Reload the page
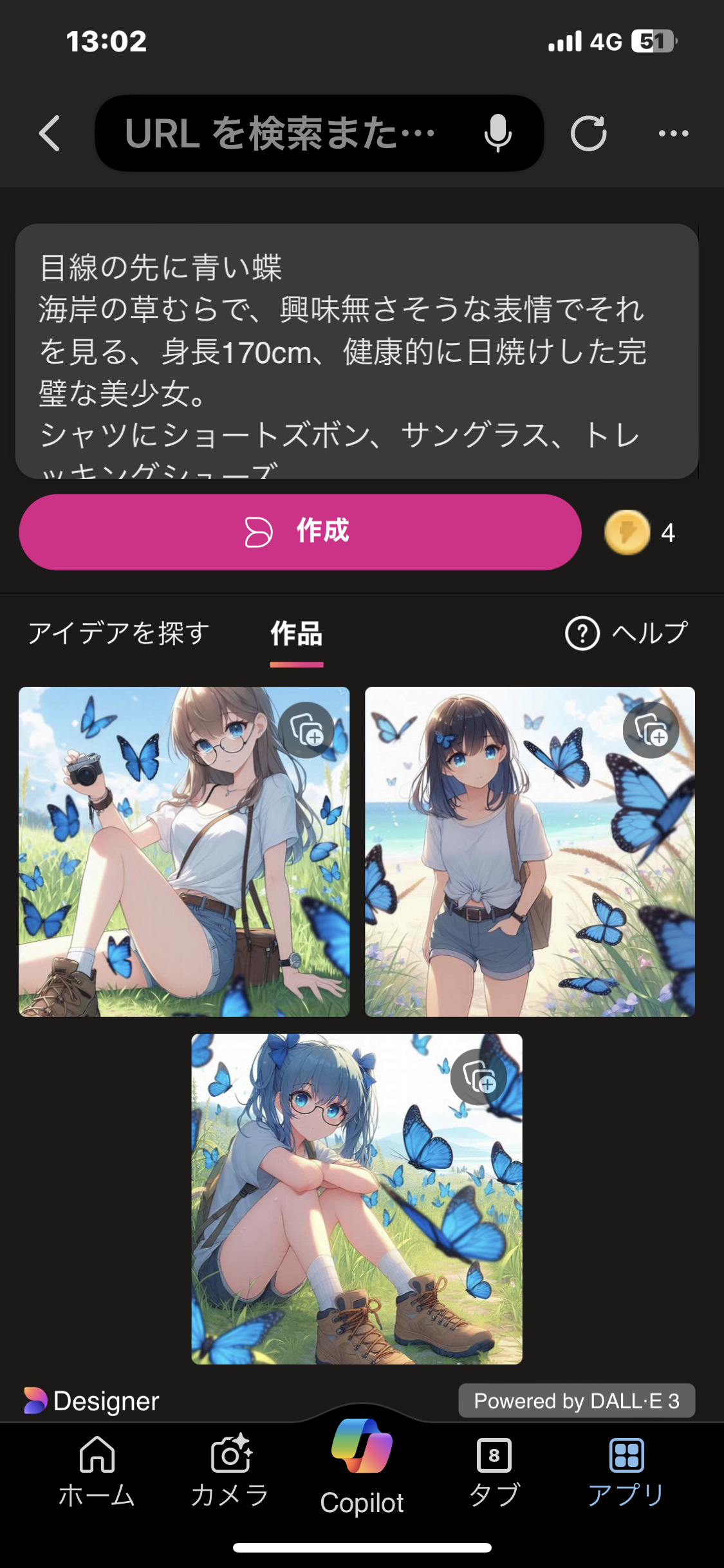The height and width of the screenshot is (1568, 724). point(588,133)
